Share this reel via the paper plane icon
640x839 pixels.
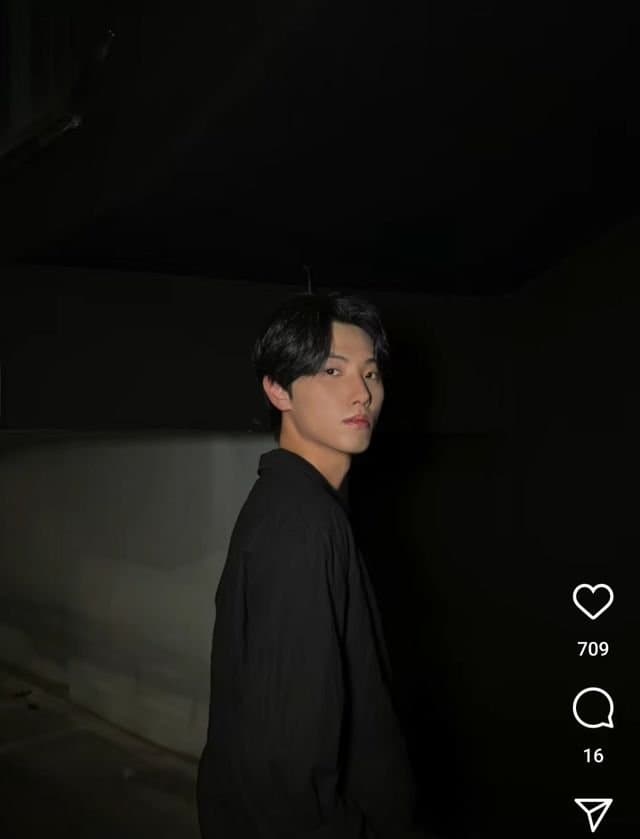pos(593,814)
